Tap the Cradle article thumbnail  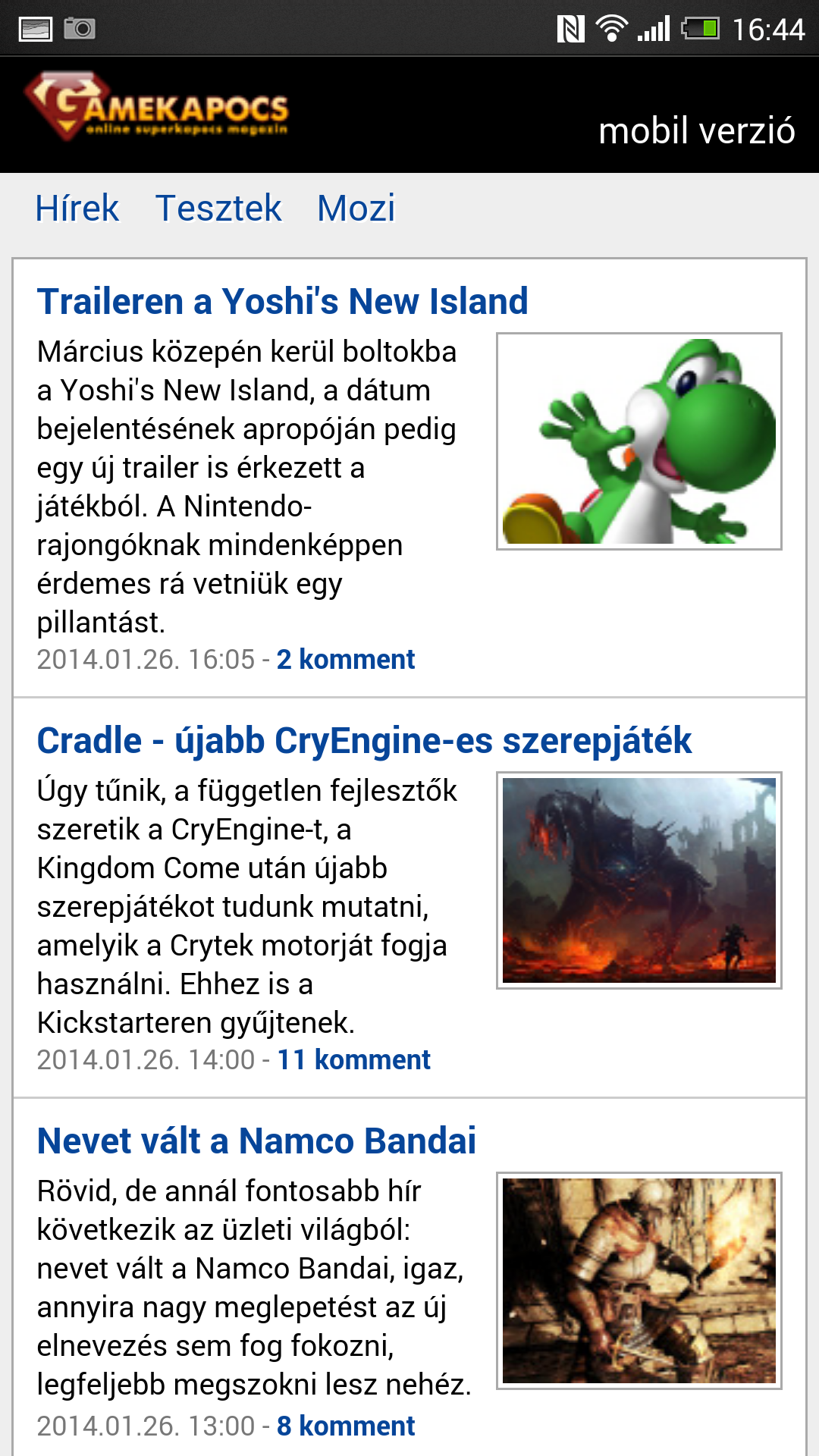click(639, 880)
